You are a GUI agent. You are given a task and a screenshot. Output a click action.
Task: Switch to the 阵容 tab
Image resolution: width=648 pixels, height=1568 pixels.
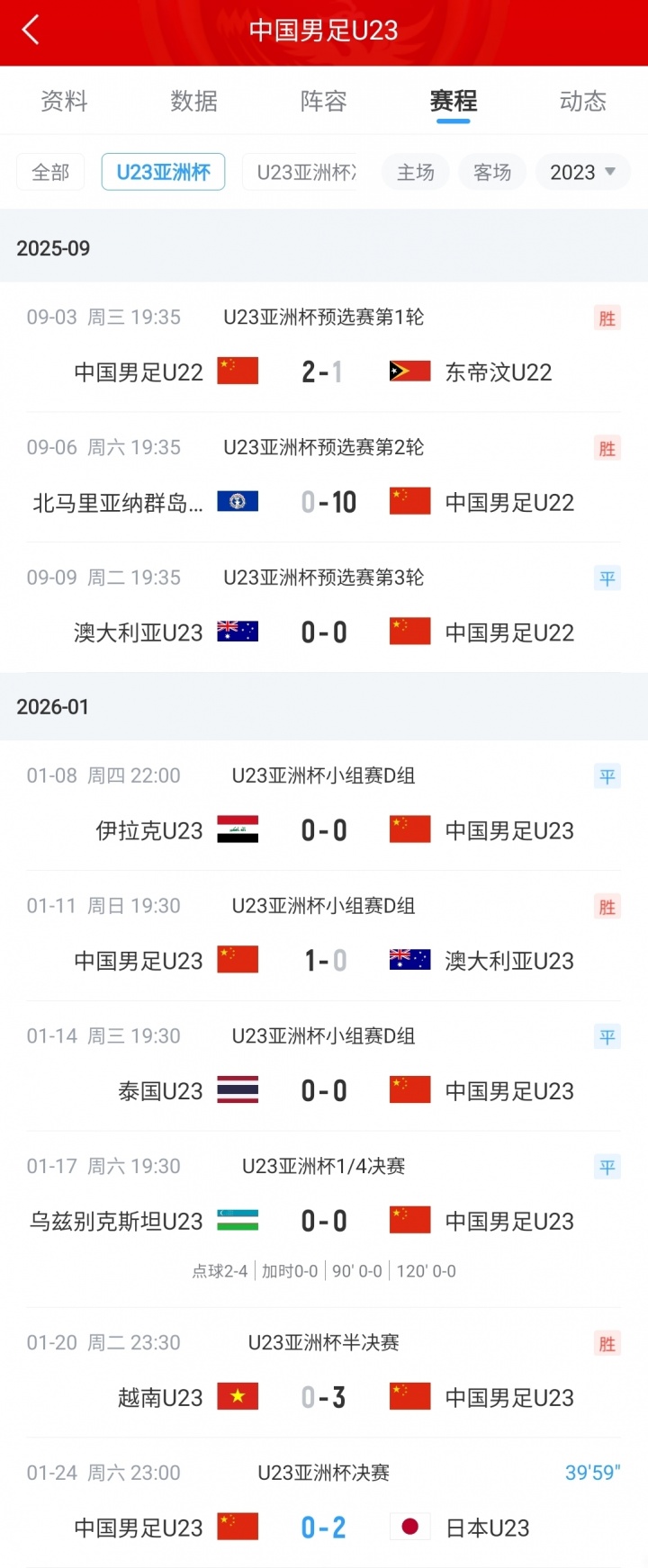coord(323,101)
